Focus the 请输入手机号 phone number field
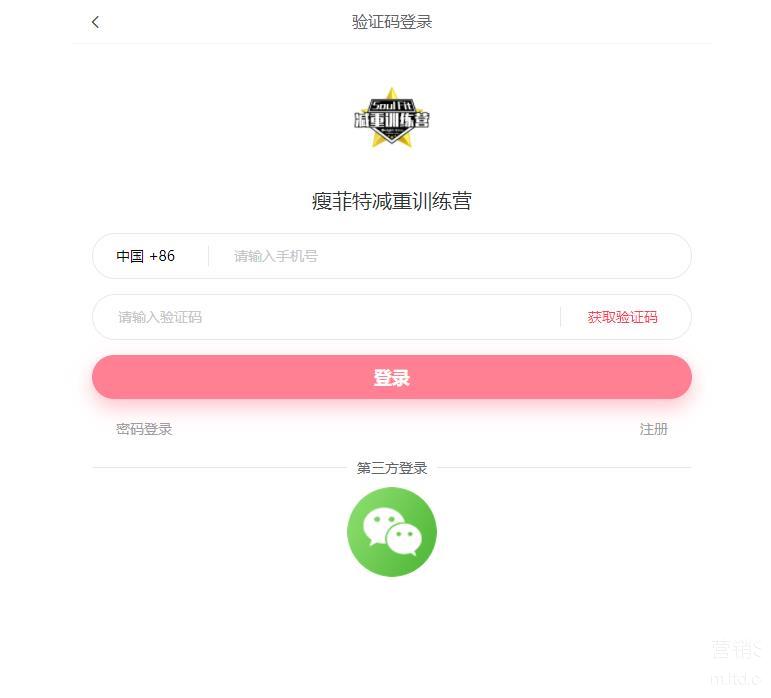Screen dimensions: 771x698 click(440, 256)
